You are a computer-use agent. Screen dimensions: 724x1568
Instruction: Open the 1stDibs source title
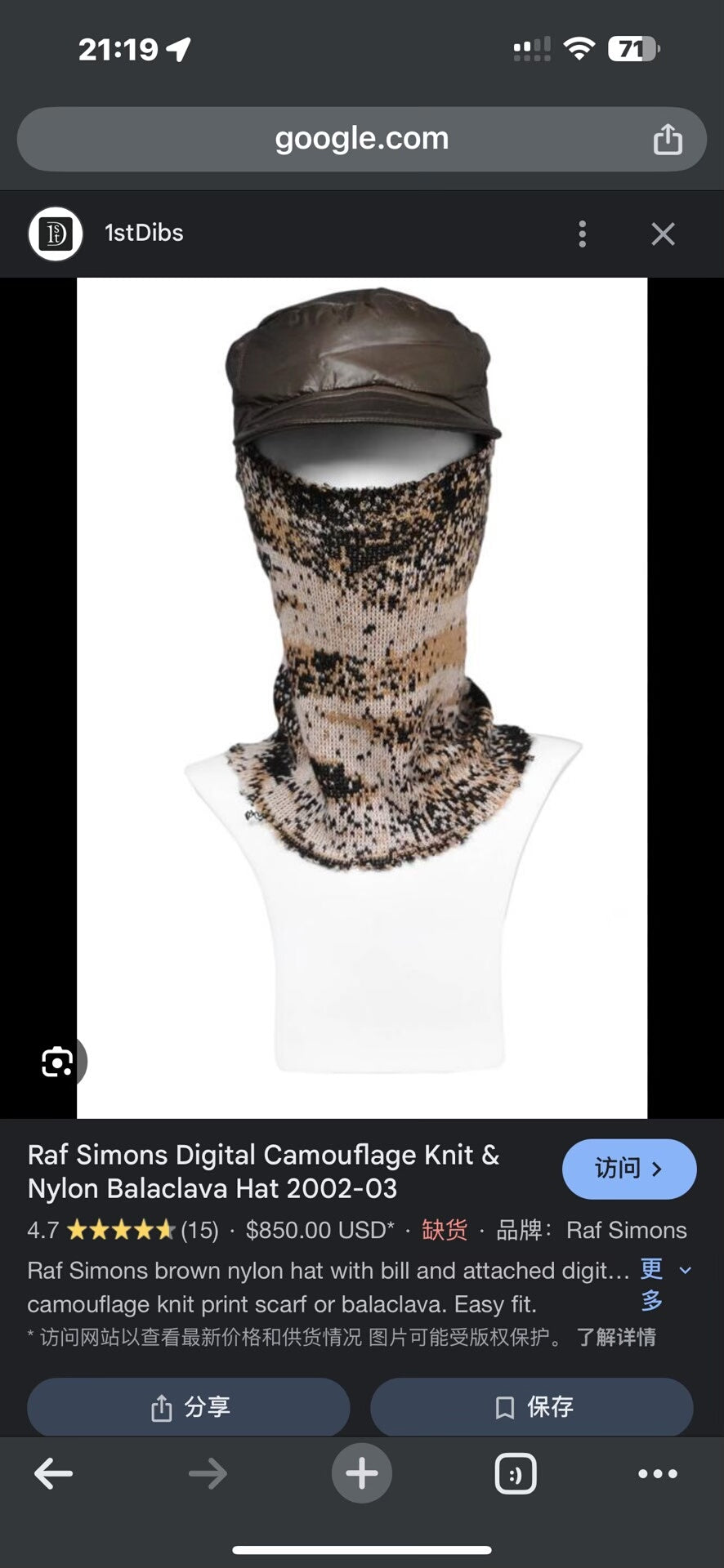(144, 233)
